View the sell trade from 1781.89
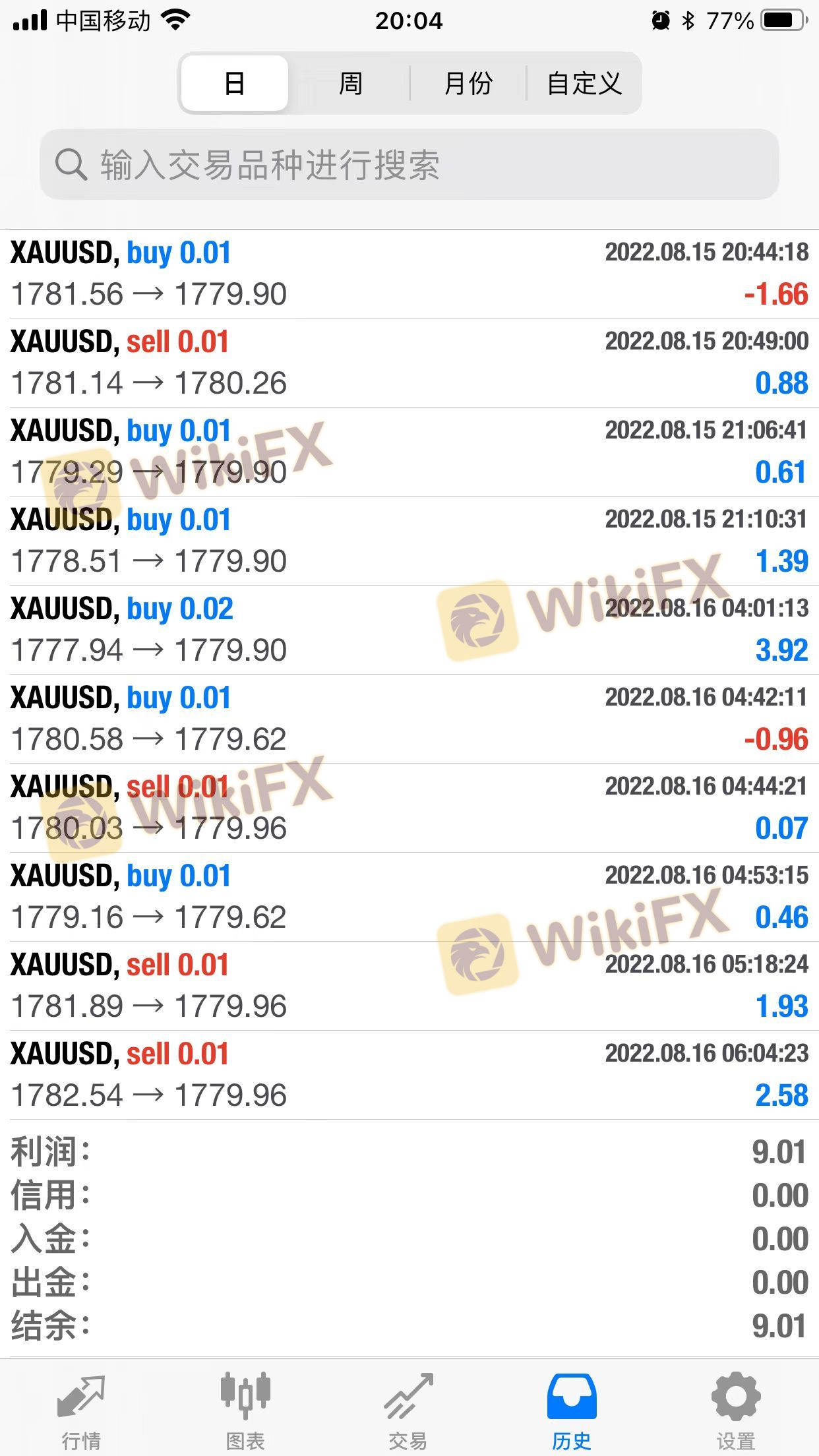This screenshot has height=1456, width=819. (x=409, y=986)
